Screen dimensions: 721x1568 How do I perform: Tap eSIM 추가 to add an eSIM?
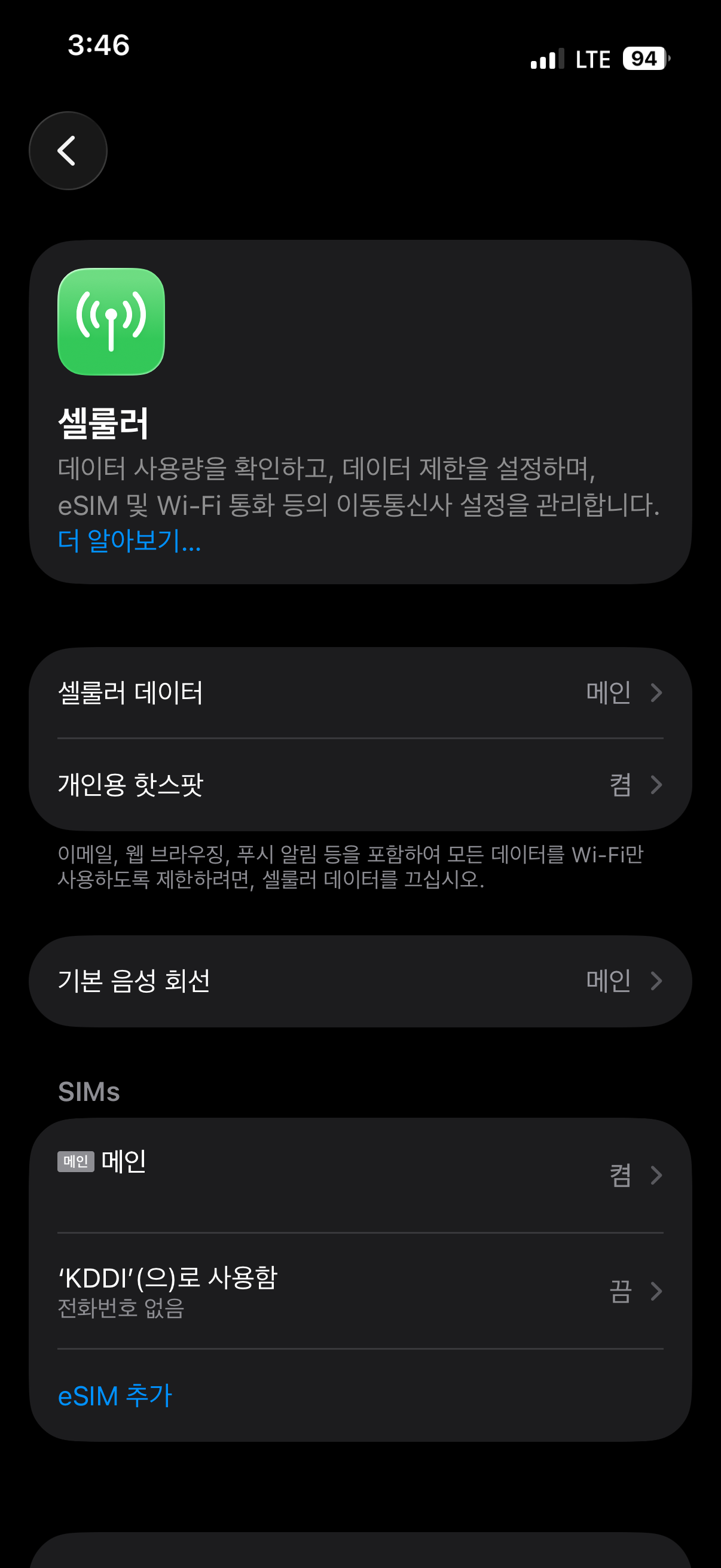(115, 1396)
